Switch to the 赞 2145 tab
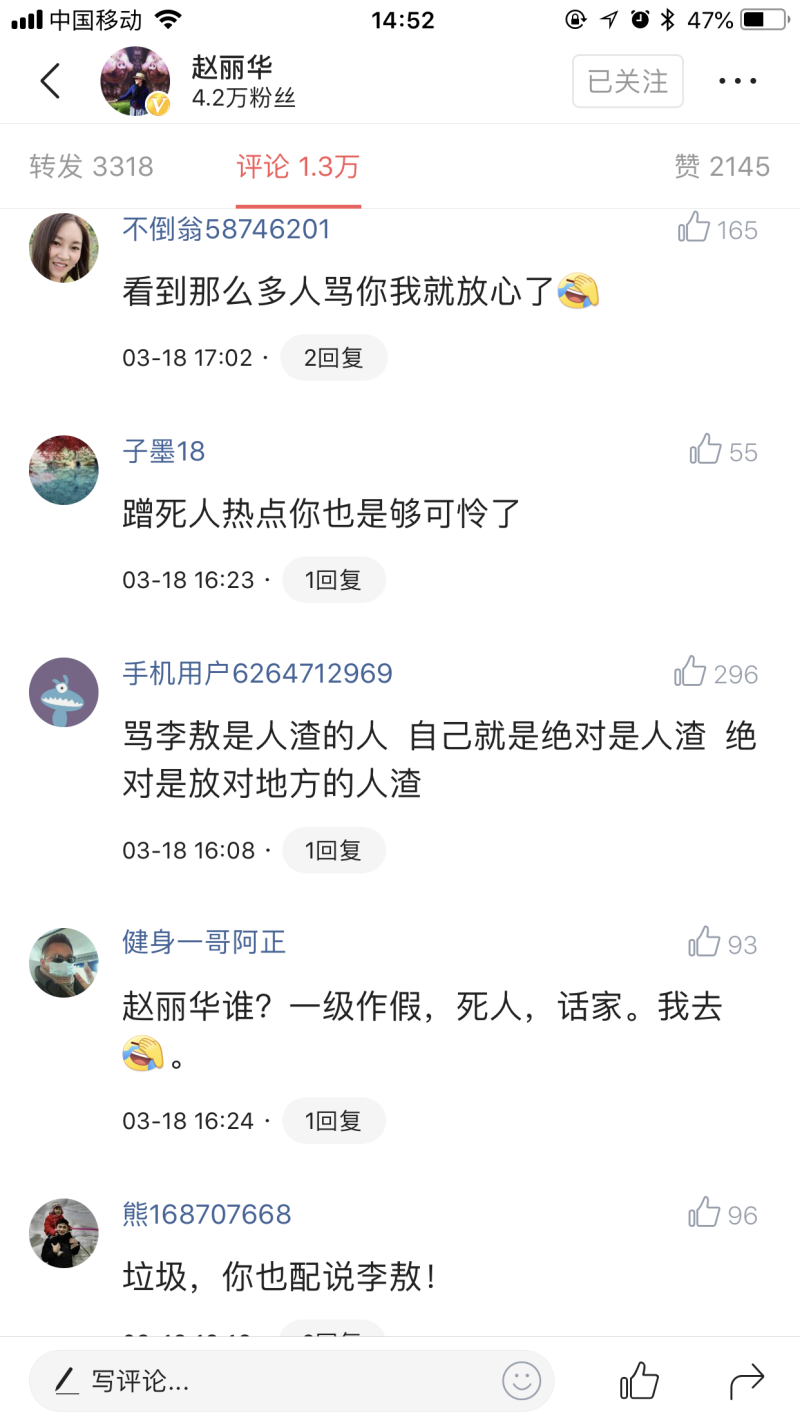Viewport: 800px width, 1422px height. coord(722,167)
